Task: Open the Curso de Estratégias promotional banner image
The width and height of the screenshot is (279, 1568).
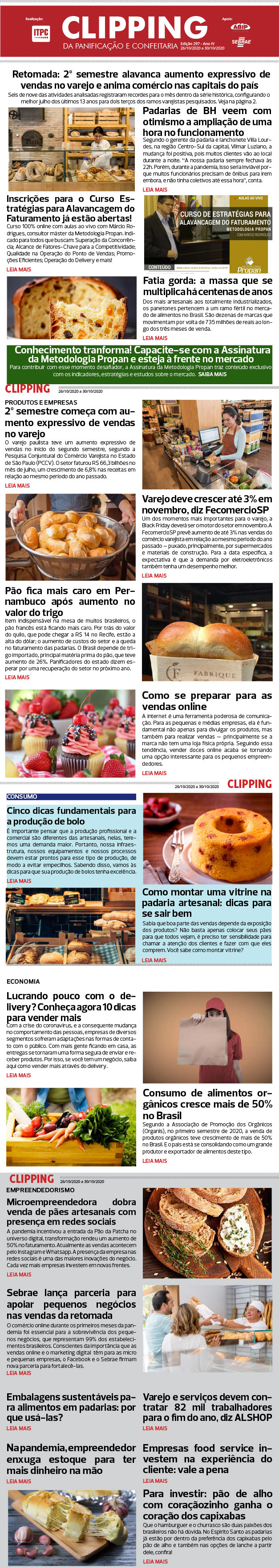Action: click(x=207, y=233)
